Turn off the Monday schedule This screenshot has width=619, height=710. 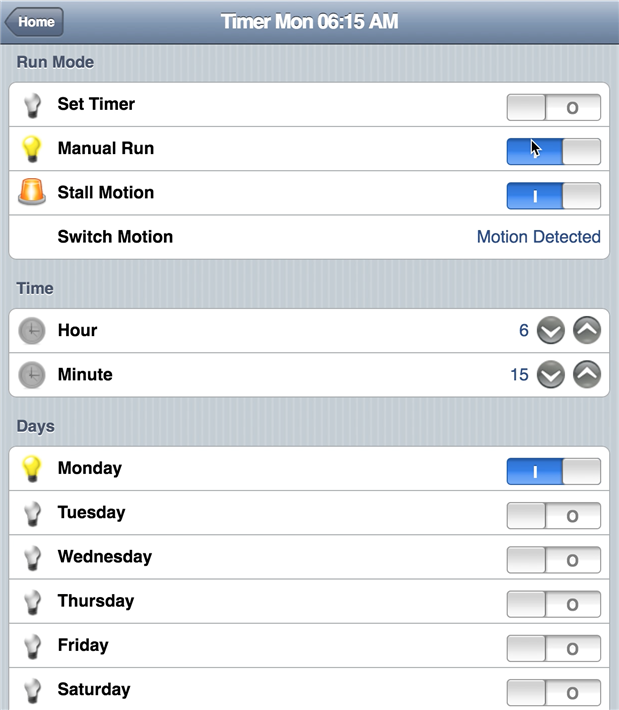(x=553, y=471)
